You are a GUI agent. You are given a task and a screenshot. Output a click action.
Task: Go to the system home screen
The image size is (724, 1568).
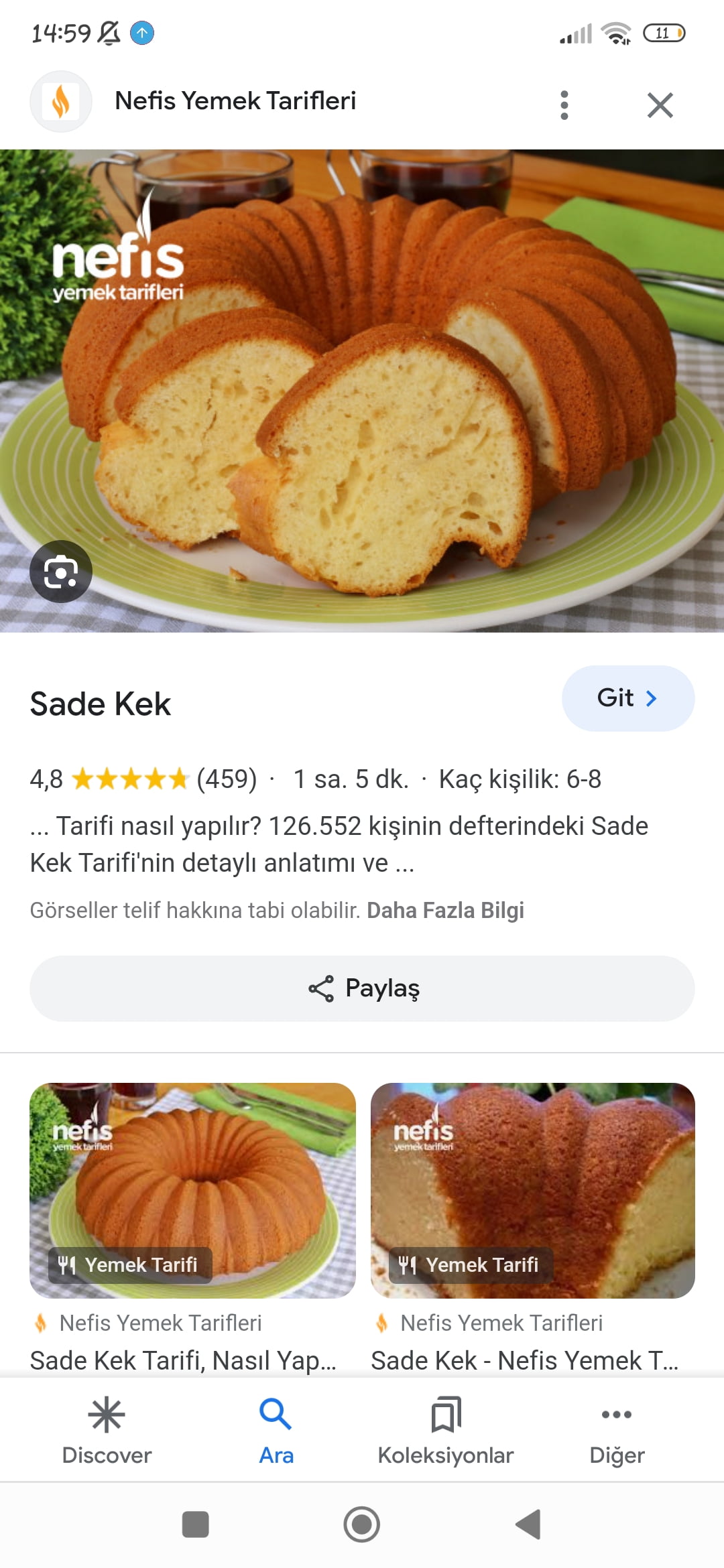(x=362, y=1524)
